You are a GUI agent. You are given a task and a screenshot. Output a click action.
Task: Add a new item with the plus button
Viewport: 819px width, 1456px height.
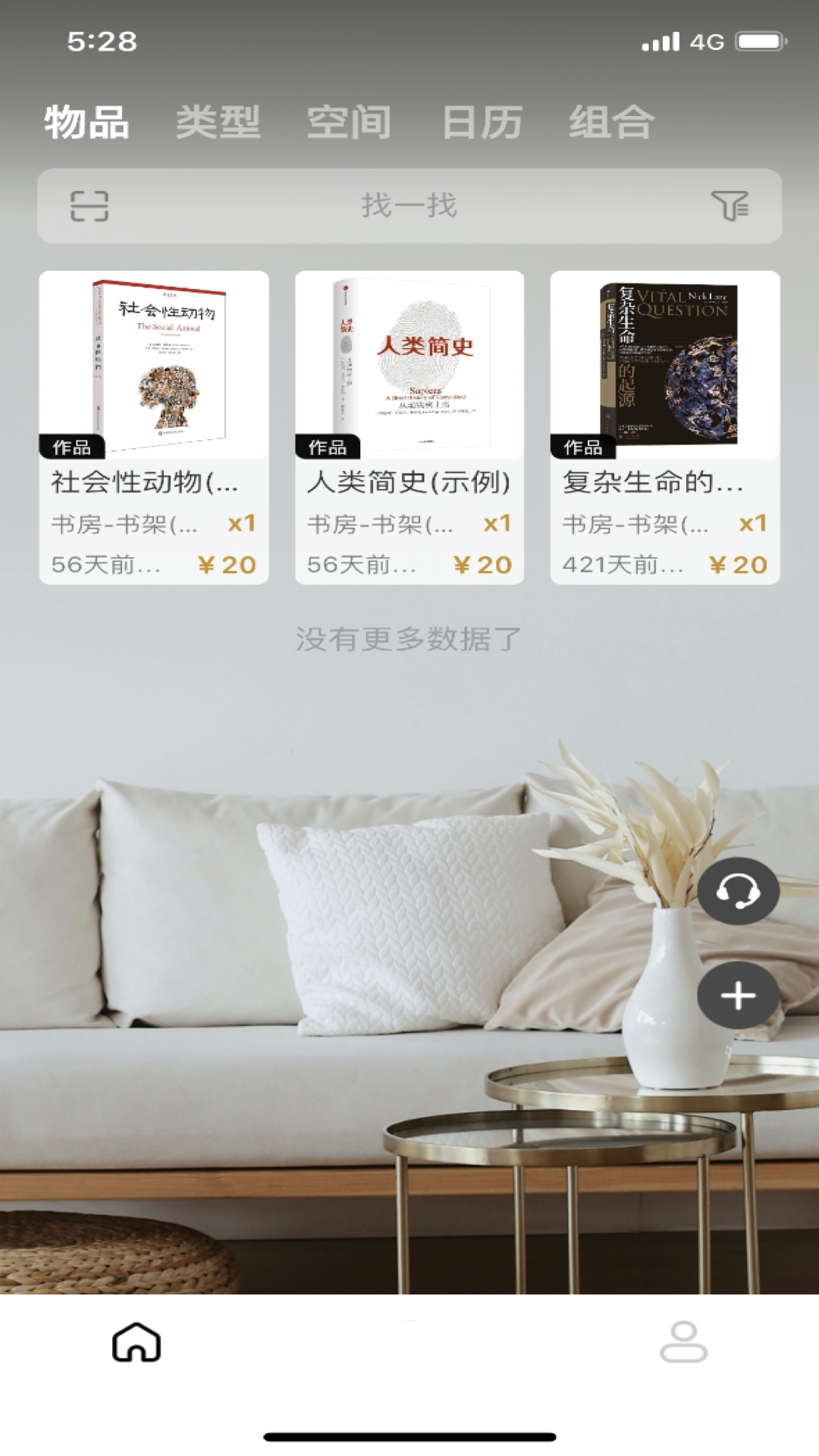(739, 996)
